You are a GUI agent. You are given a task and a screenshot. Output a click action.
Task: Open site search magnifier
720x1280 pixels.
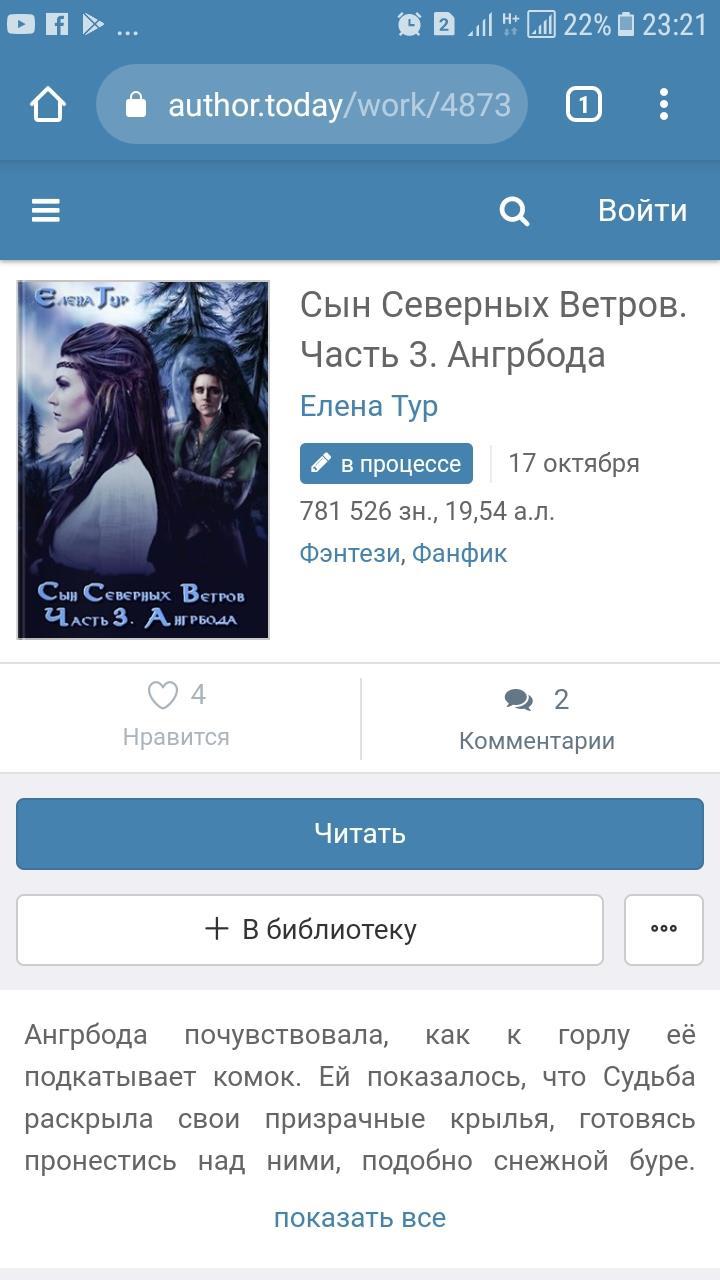tap(514, 211)
